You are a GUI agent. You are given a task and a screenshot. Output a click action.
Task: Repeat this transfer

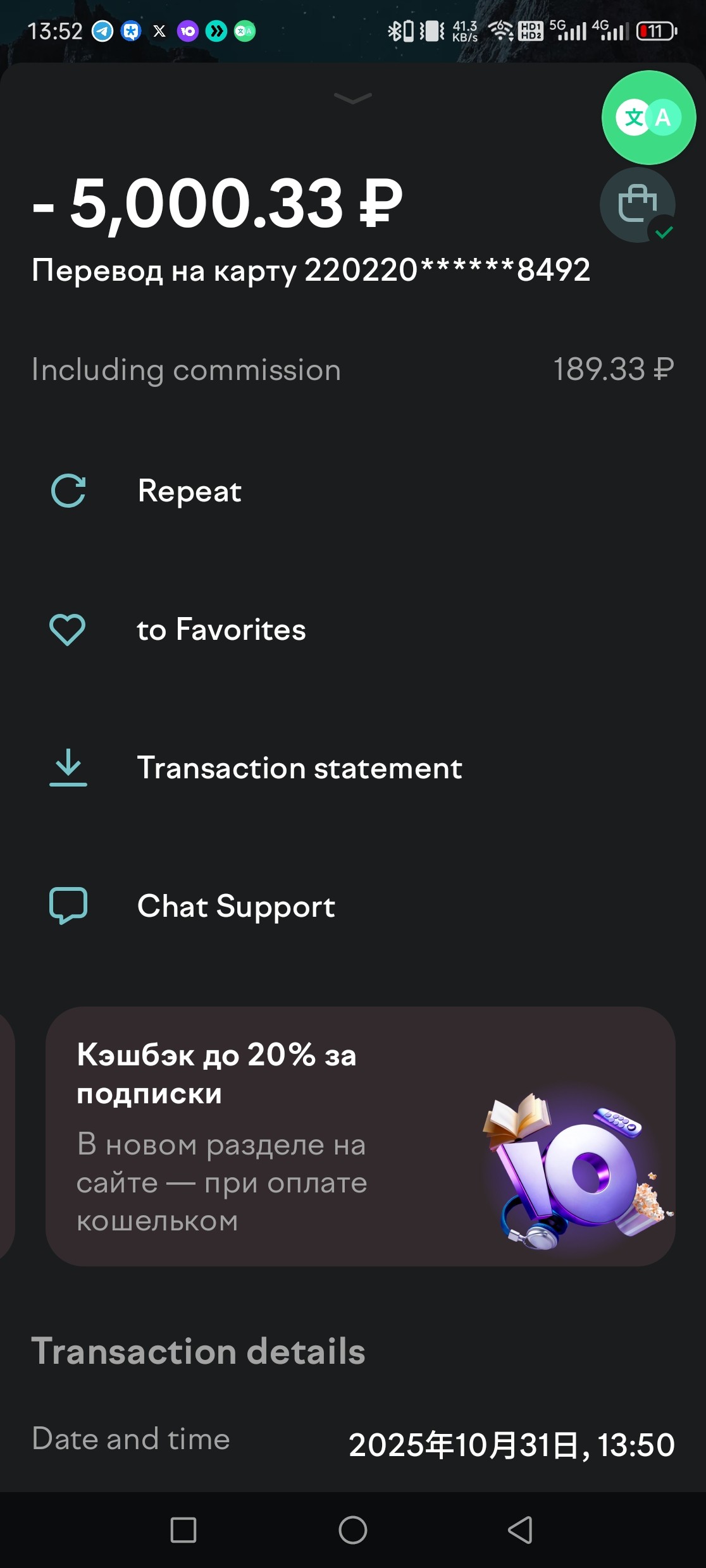pyautogui.click(x=189, y=491)
